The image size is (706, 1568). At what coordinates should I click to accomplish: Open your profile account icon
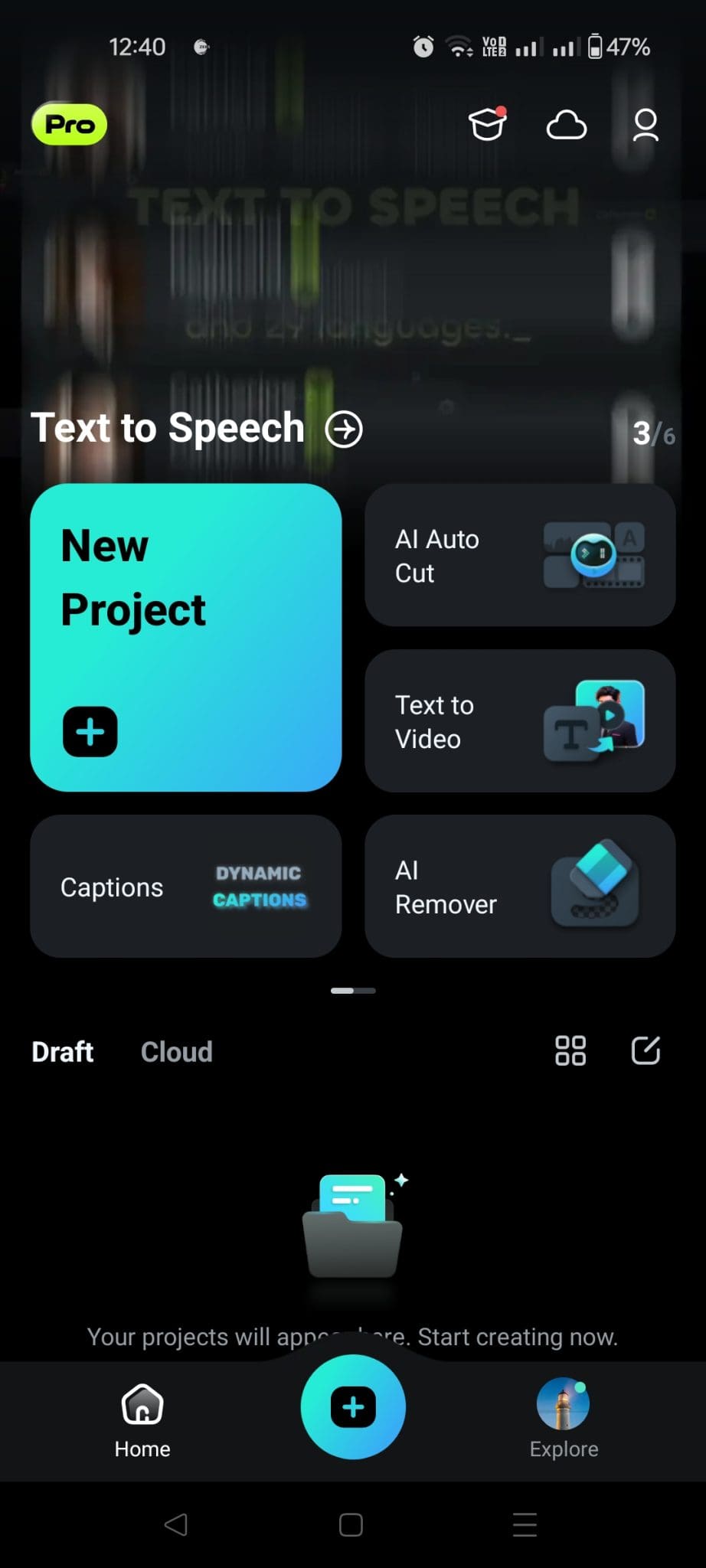(x=646, y=125)
